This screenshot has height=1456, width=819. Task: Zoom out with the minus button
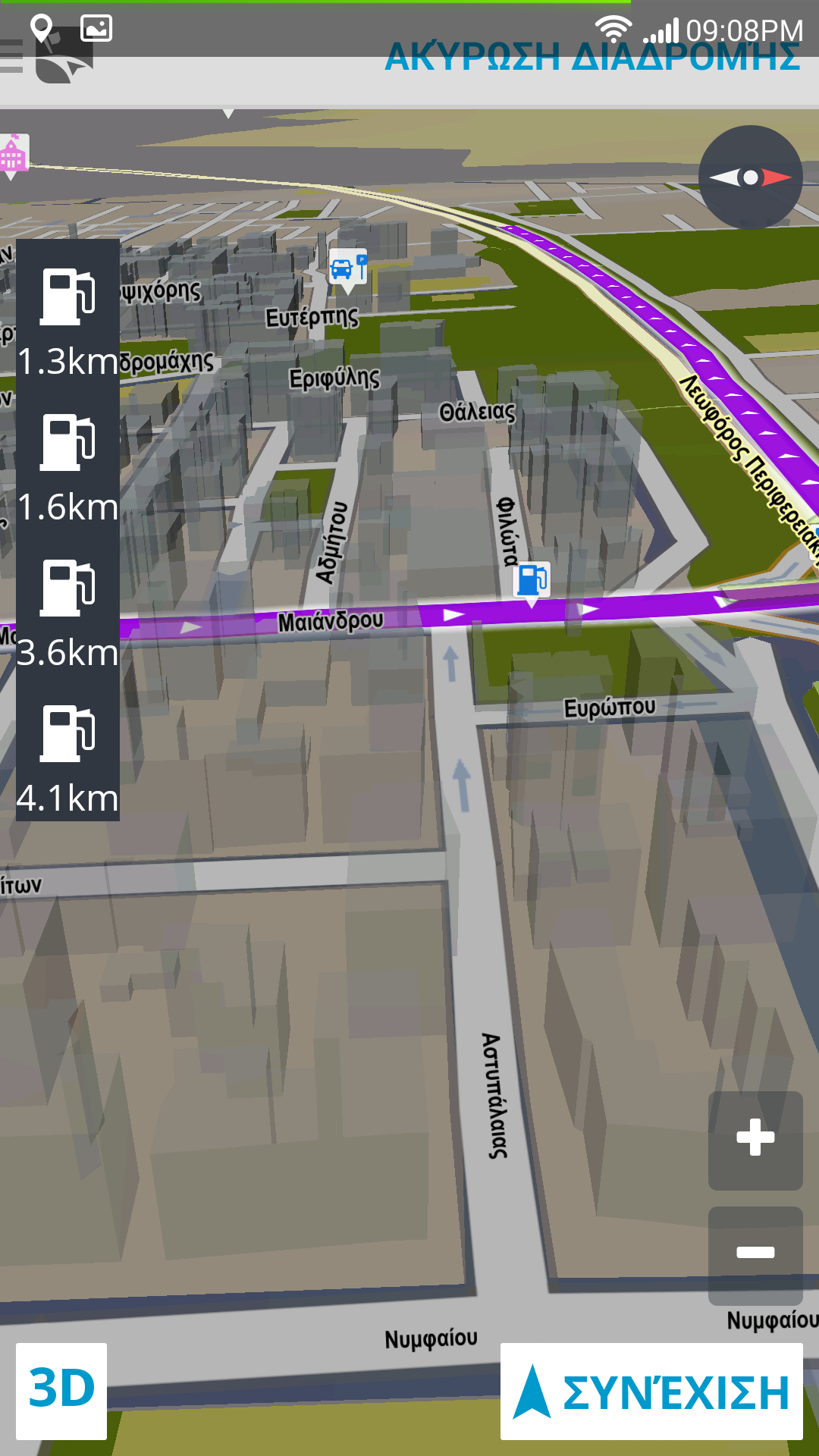pos(755,1253)
